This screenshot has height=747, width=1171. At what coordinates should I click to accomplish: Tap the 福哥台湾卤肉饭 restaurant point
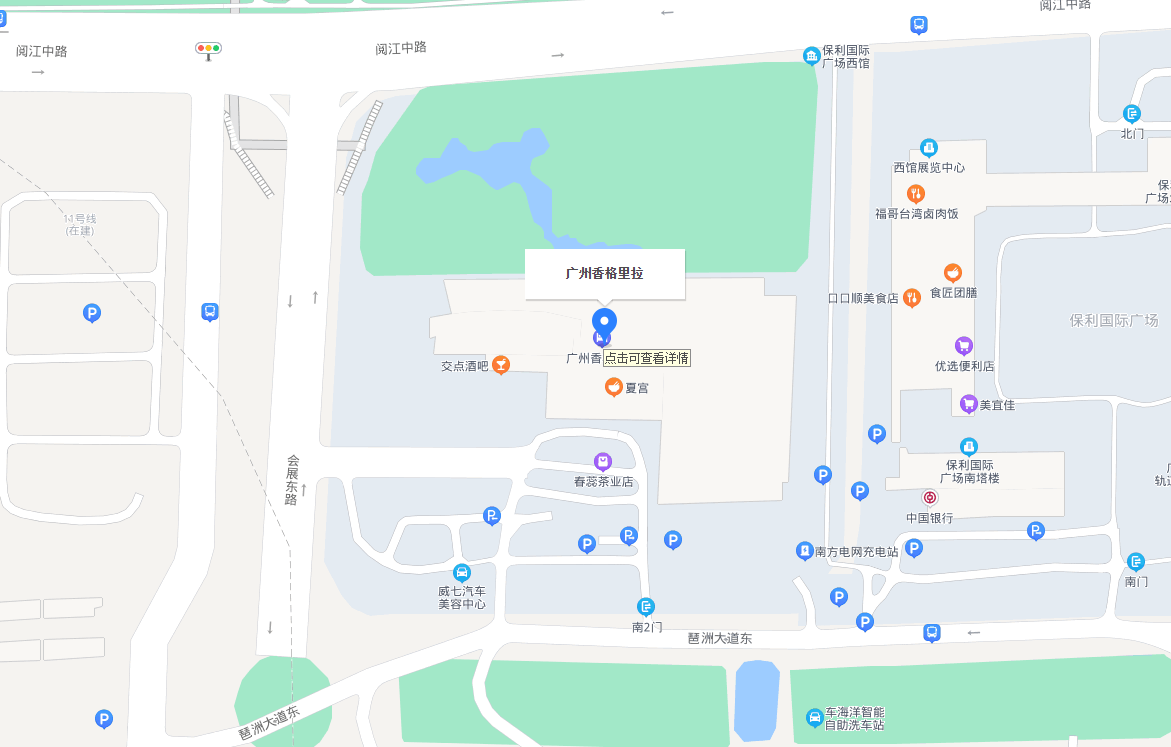pos(916,194)
